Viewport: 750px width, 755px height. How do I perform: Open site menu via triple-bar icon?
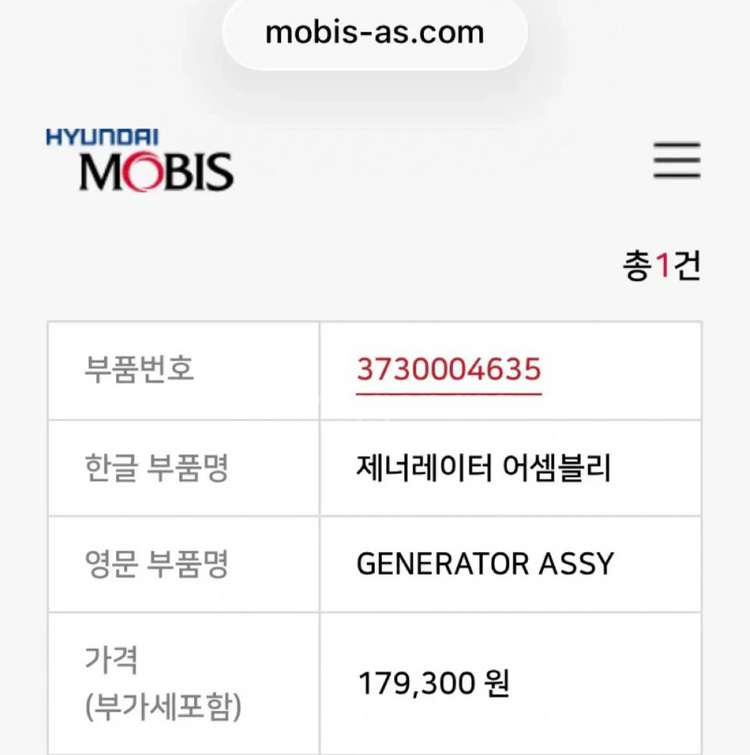coord(676,160)
